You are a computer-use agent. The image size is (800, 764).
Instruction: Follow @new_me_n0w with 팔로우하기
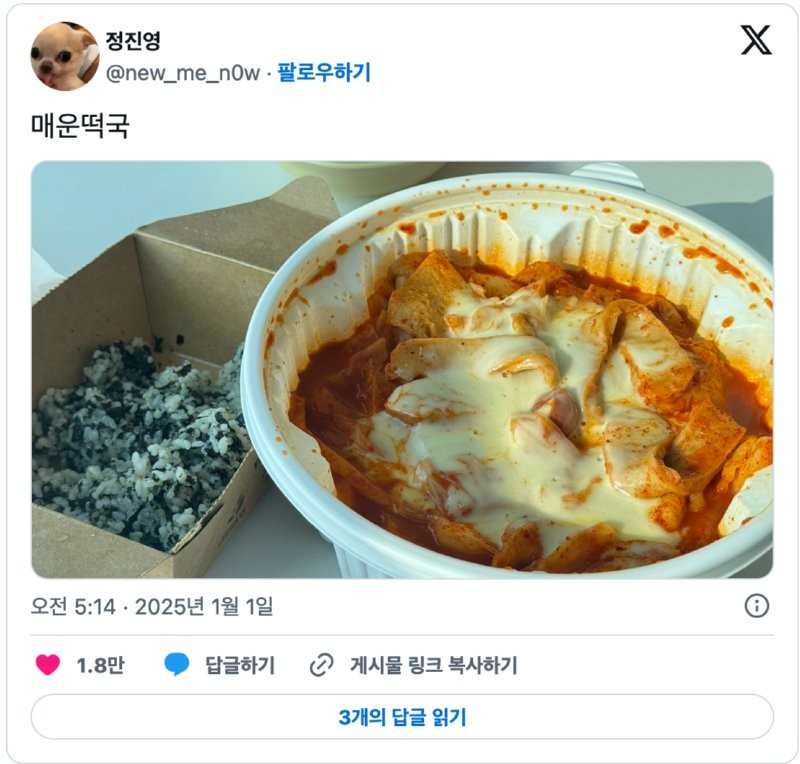click(323, 72)
